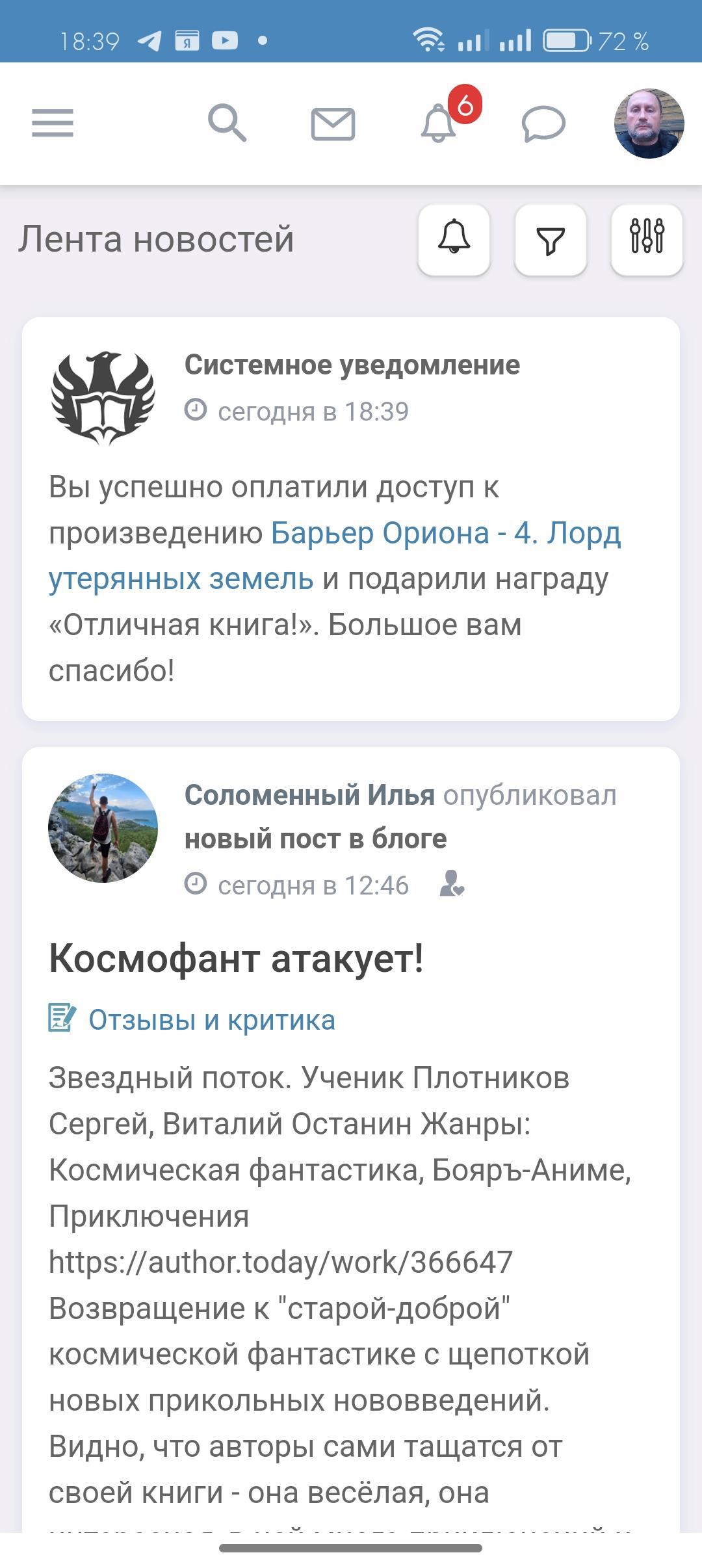702x1568 pixels.
Task: Open the comments speech bubble icon
Action: 543,124
